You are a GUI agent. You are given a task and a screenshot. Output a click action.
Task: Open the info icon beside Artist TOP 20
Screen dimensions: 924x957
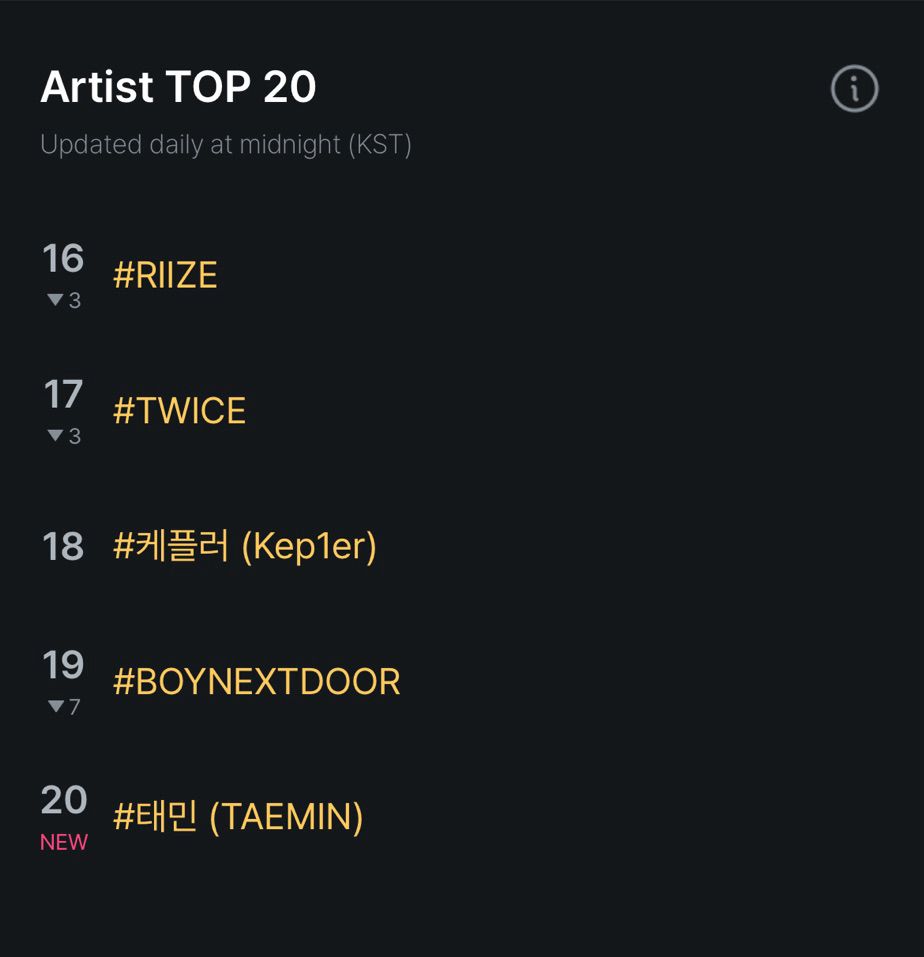854,90
